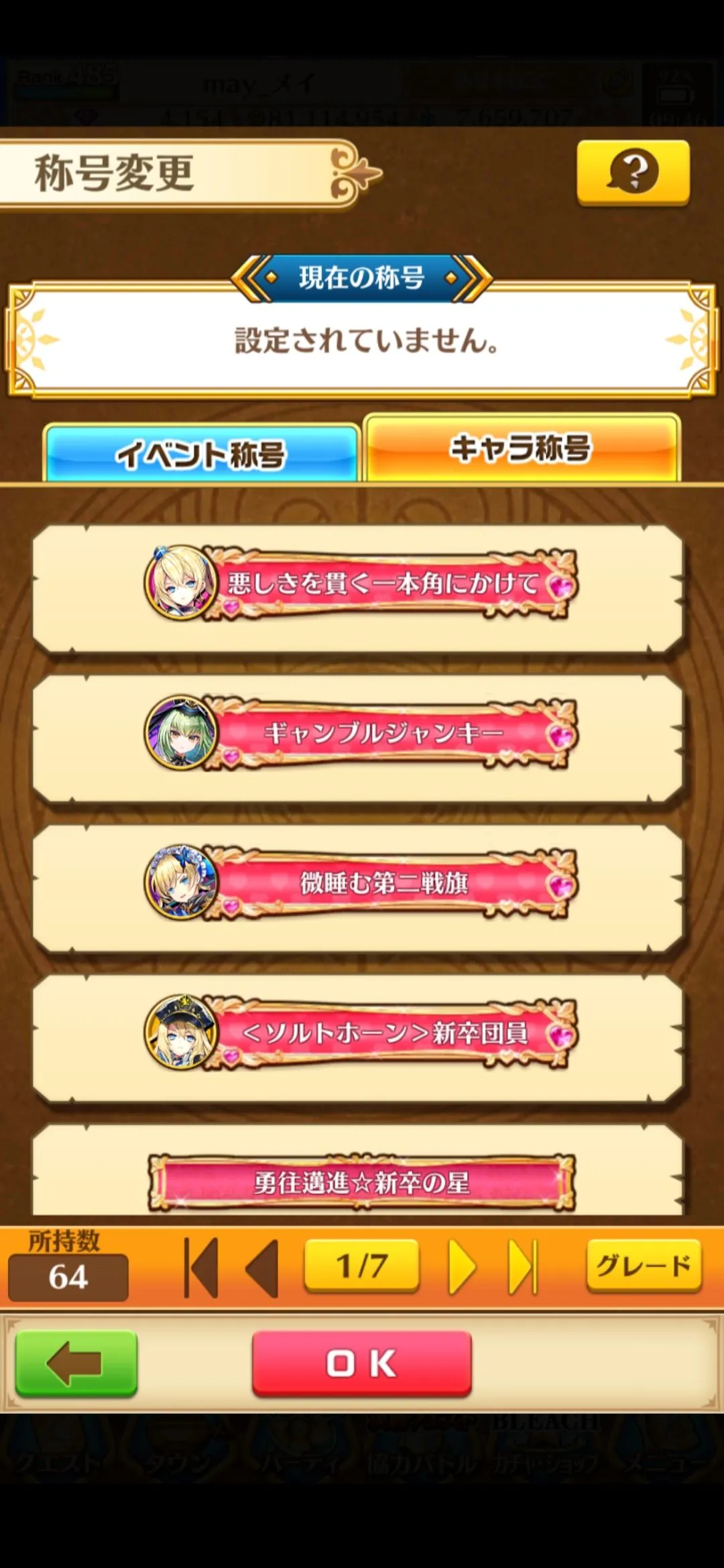Switch to the イベント称号 tab
Image resolution: width=724 pixels, height=1568 pixels.
tap(201, 454)
